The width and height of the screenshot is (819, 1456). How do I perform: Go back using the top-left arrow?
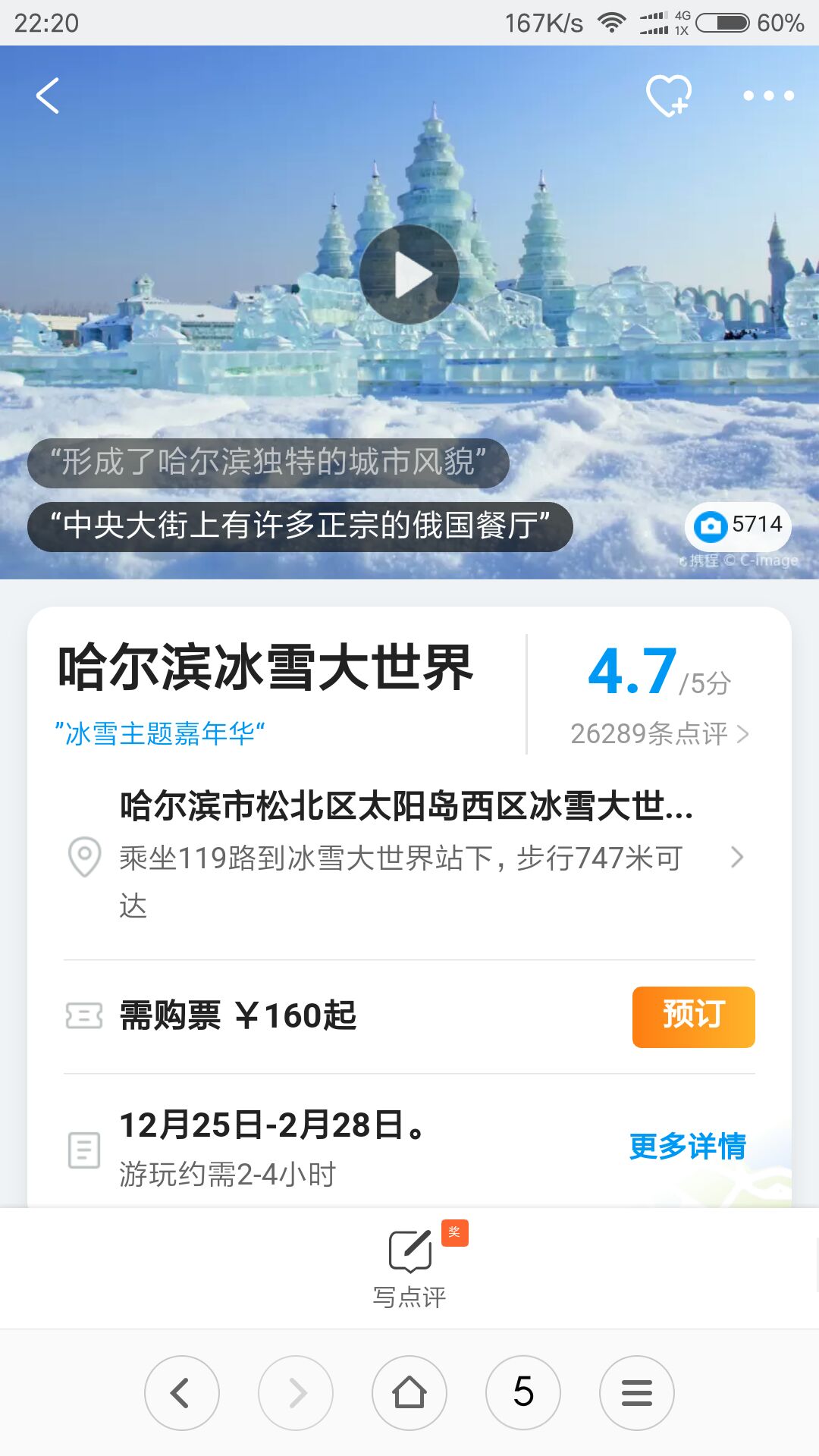48,96
